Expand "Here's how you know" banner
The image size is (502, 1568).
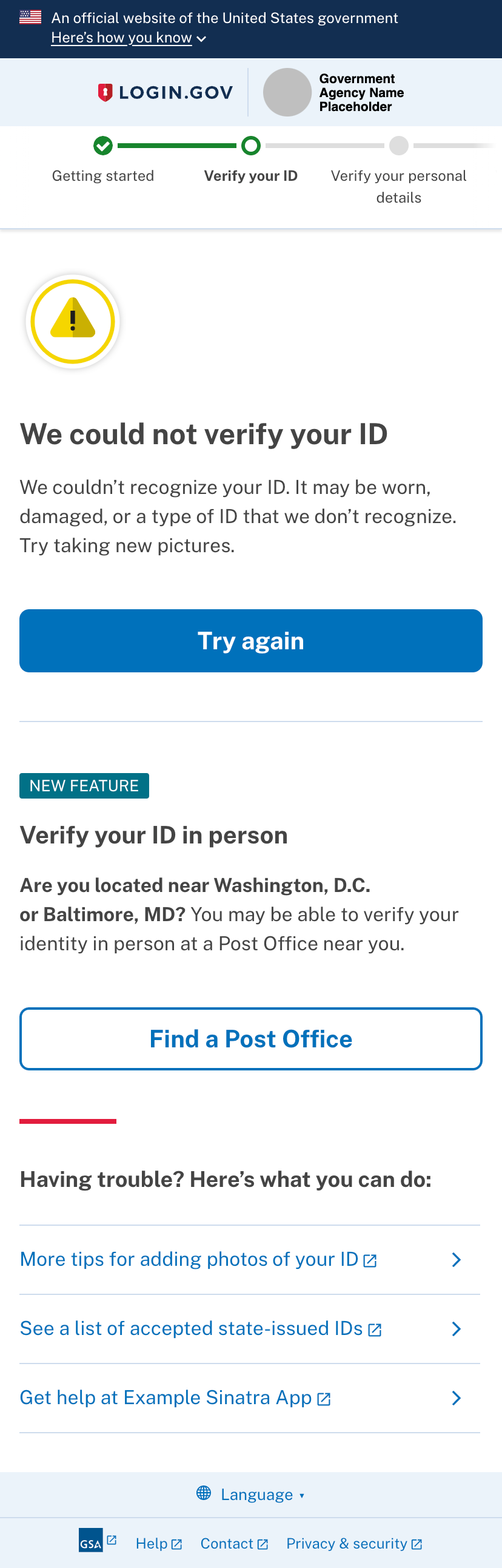129,38
